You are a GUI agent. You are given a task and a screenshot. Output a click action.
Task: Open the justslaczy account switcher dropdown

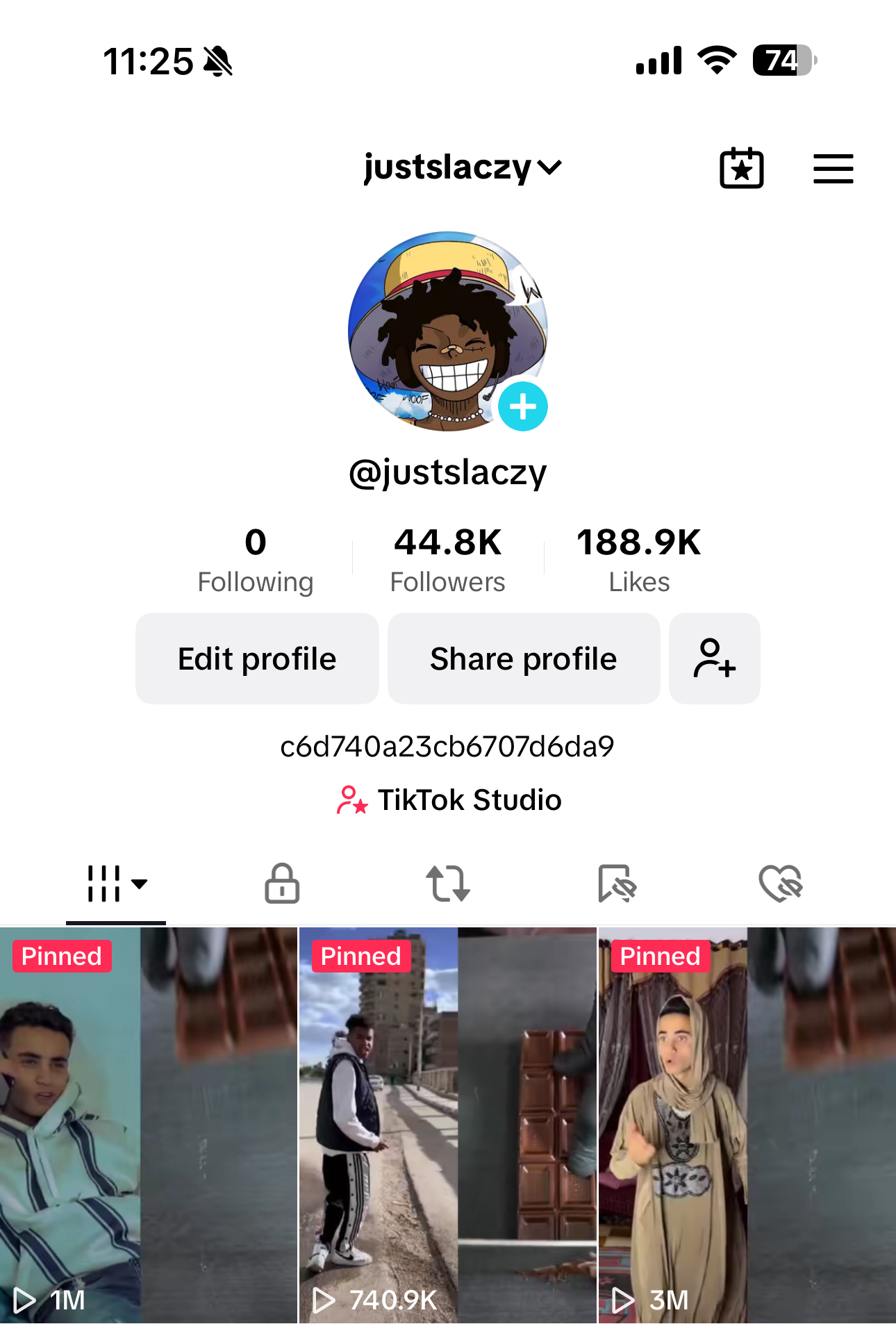pyautogui.click(x=461, y=167)
